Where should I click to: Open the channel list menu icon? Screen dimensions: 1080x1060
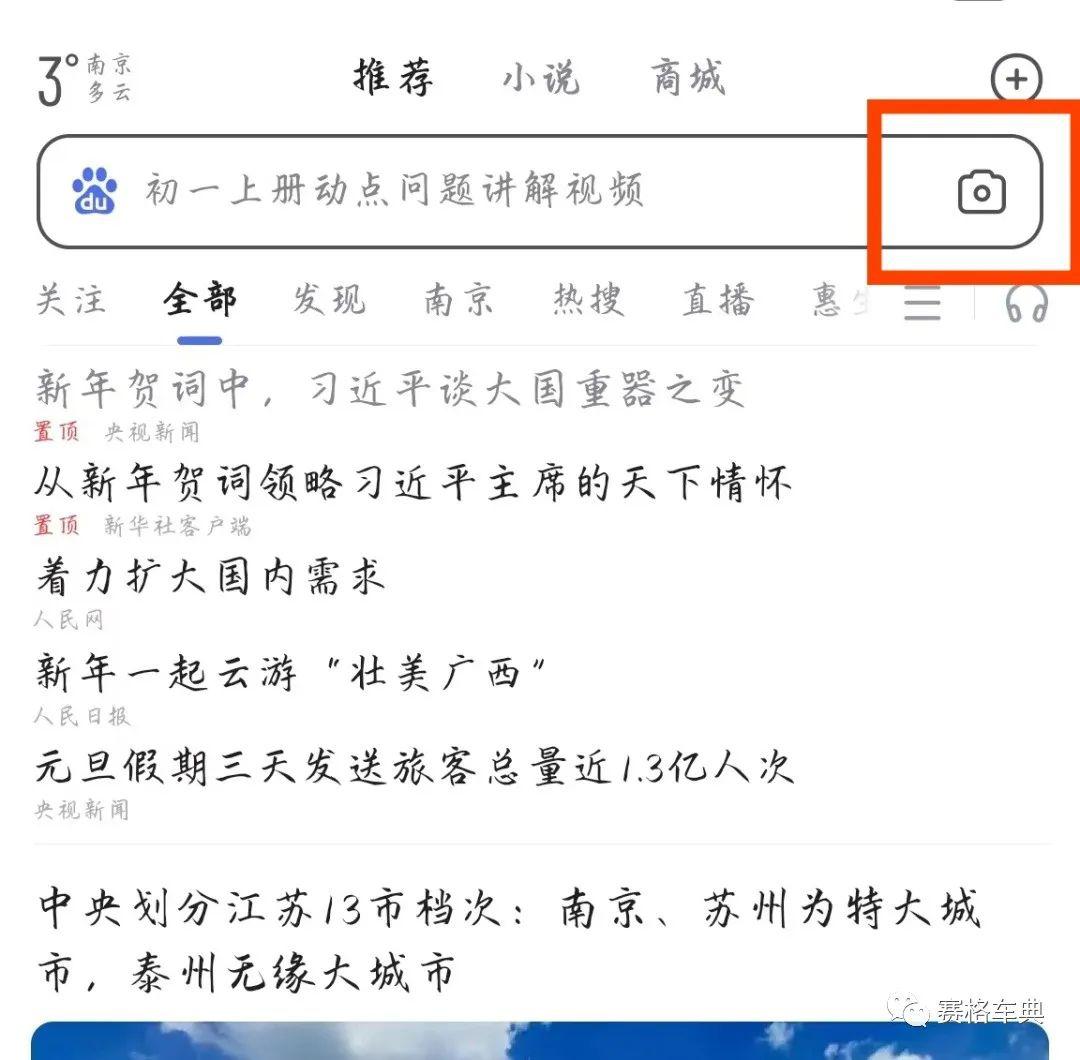[922, 303]
